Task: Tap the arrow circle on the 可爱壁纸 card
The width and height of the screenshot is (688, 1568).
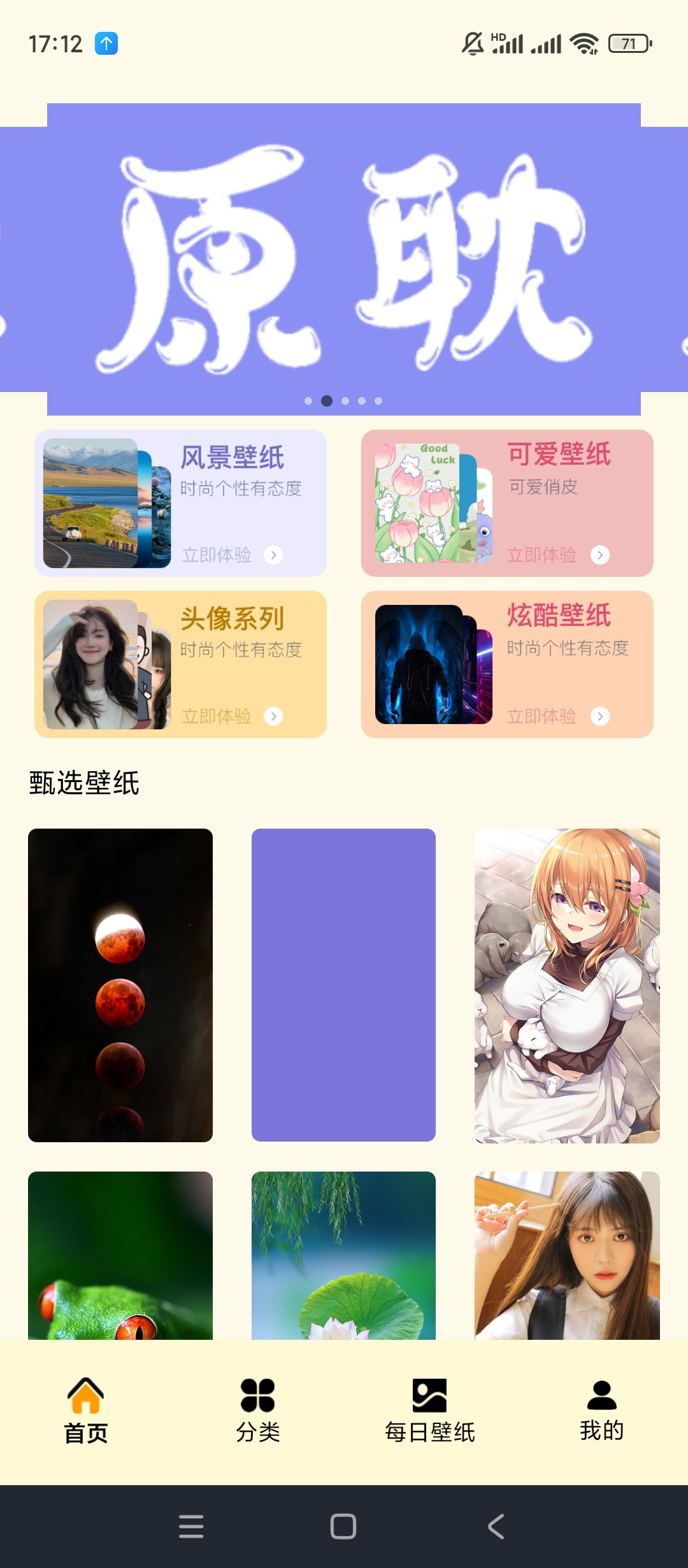Action: pyautogui.click(x=599, y=555)
